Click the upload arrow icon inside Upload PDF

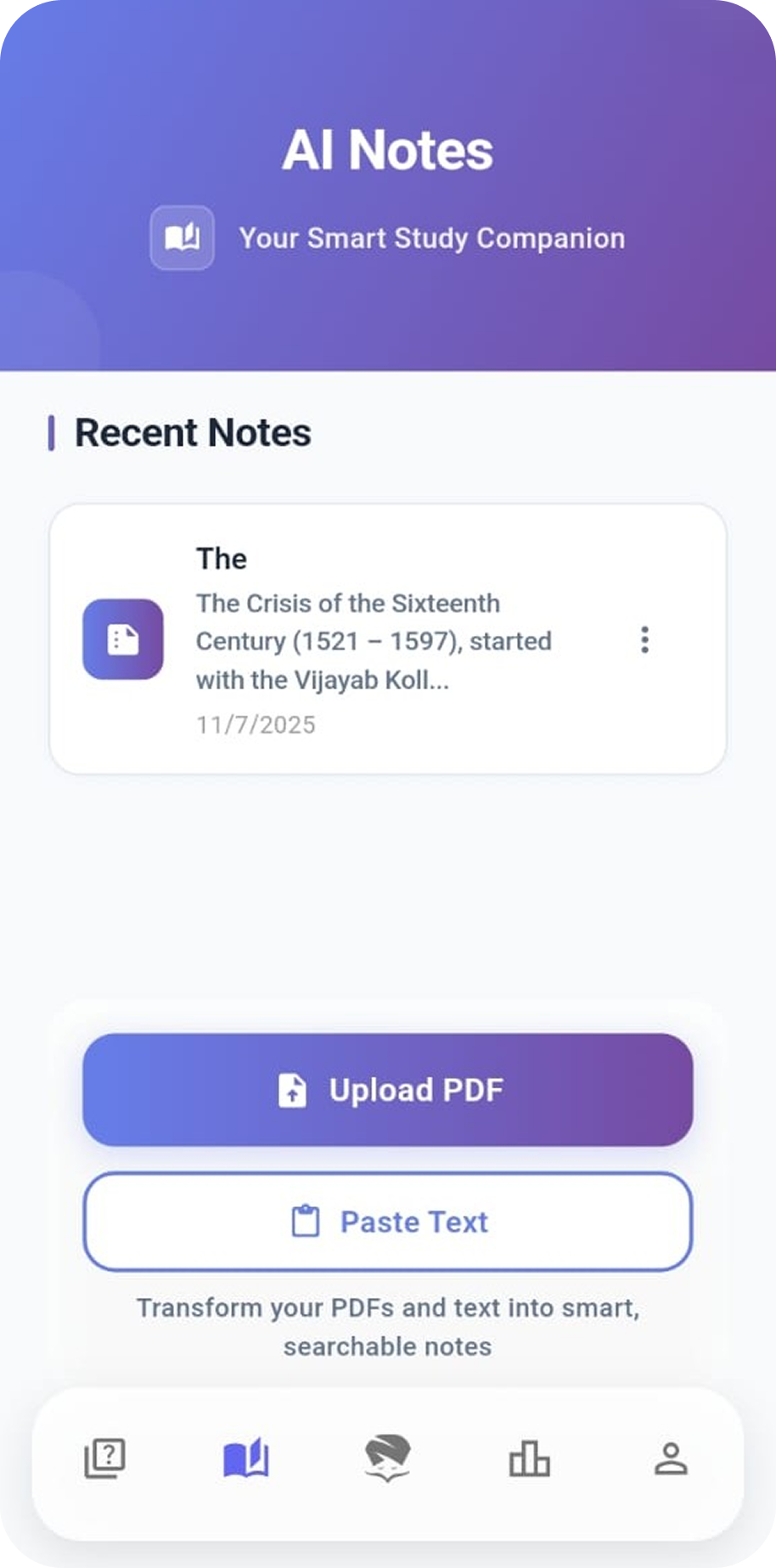coord(292,1089)
